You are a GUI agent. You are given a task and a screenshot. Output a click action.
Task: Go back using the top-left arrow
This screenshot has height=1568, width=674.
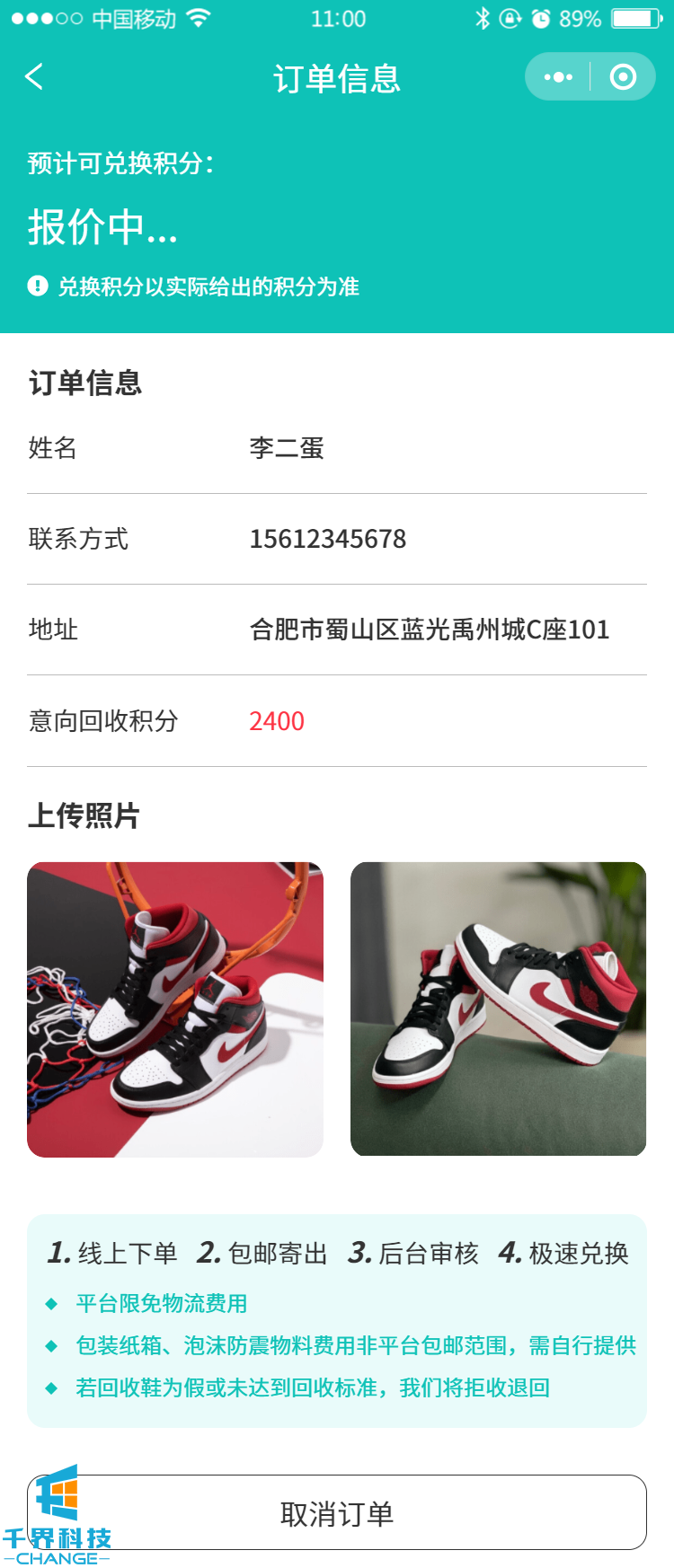click(34, 77)
